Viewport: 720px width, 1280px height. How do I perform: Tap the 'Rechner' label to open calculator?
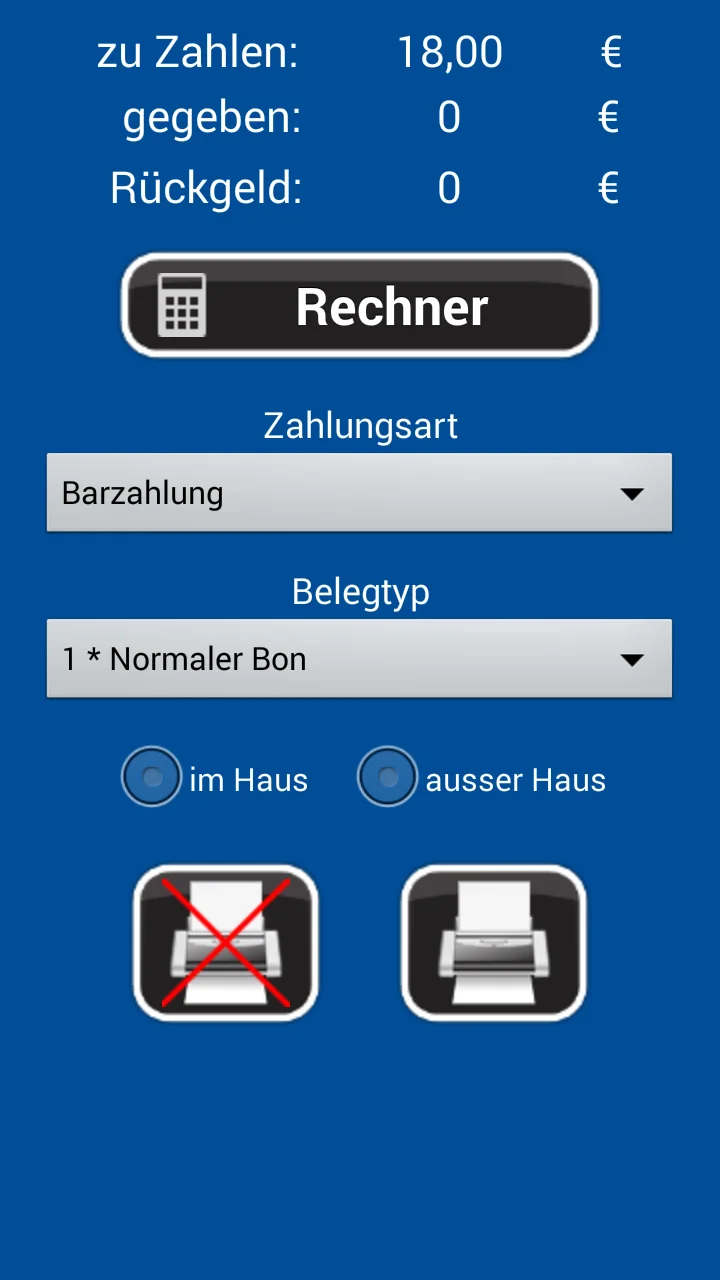click(x=390, y=307)
